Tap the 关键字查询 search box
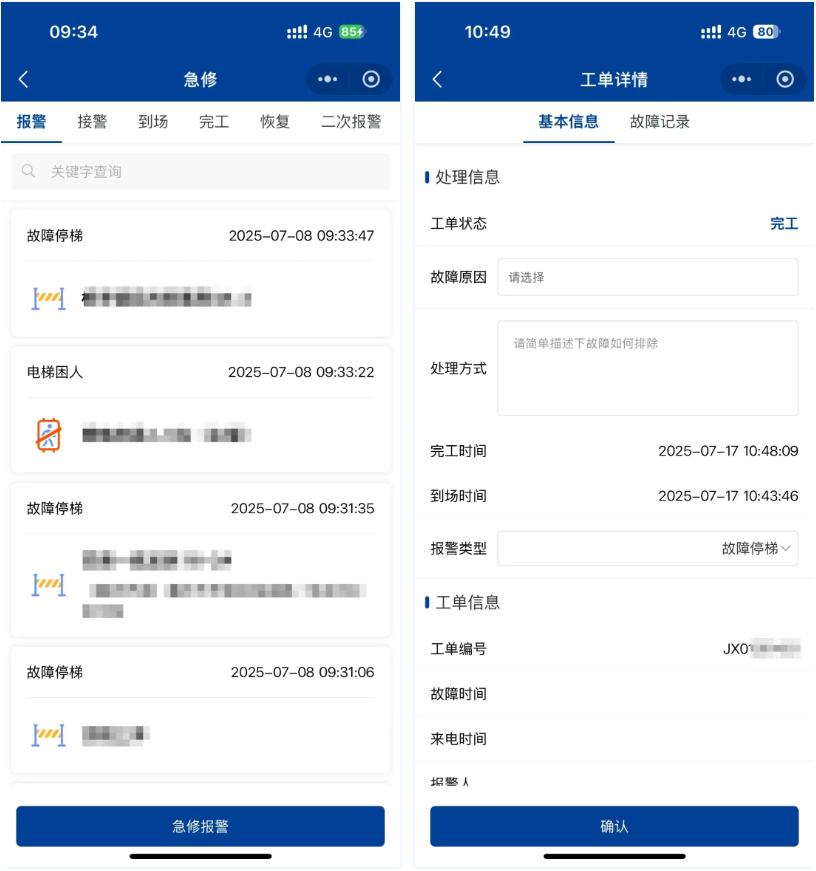Viewport: 816px width, 871px height. click(200, 172)
